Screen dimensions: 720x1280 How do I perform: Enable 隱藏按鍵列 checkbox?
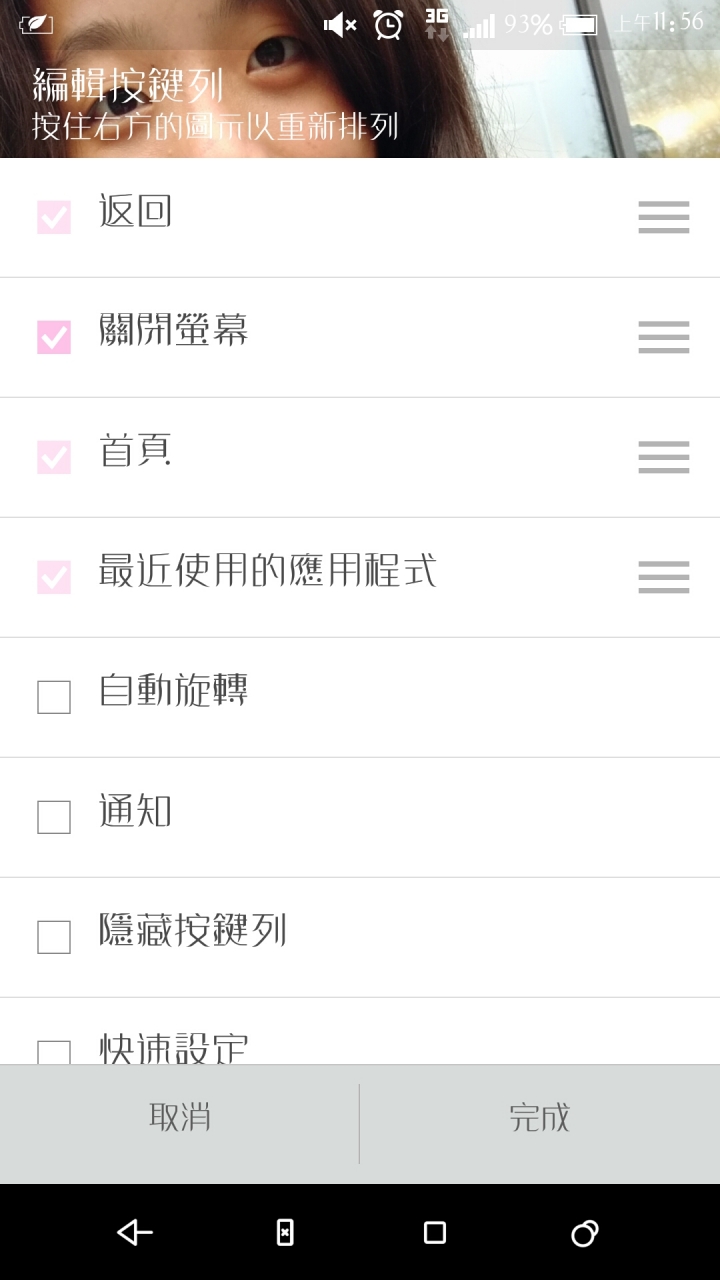54,937
